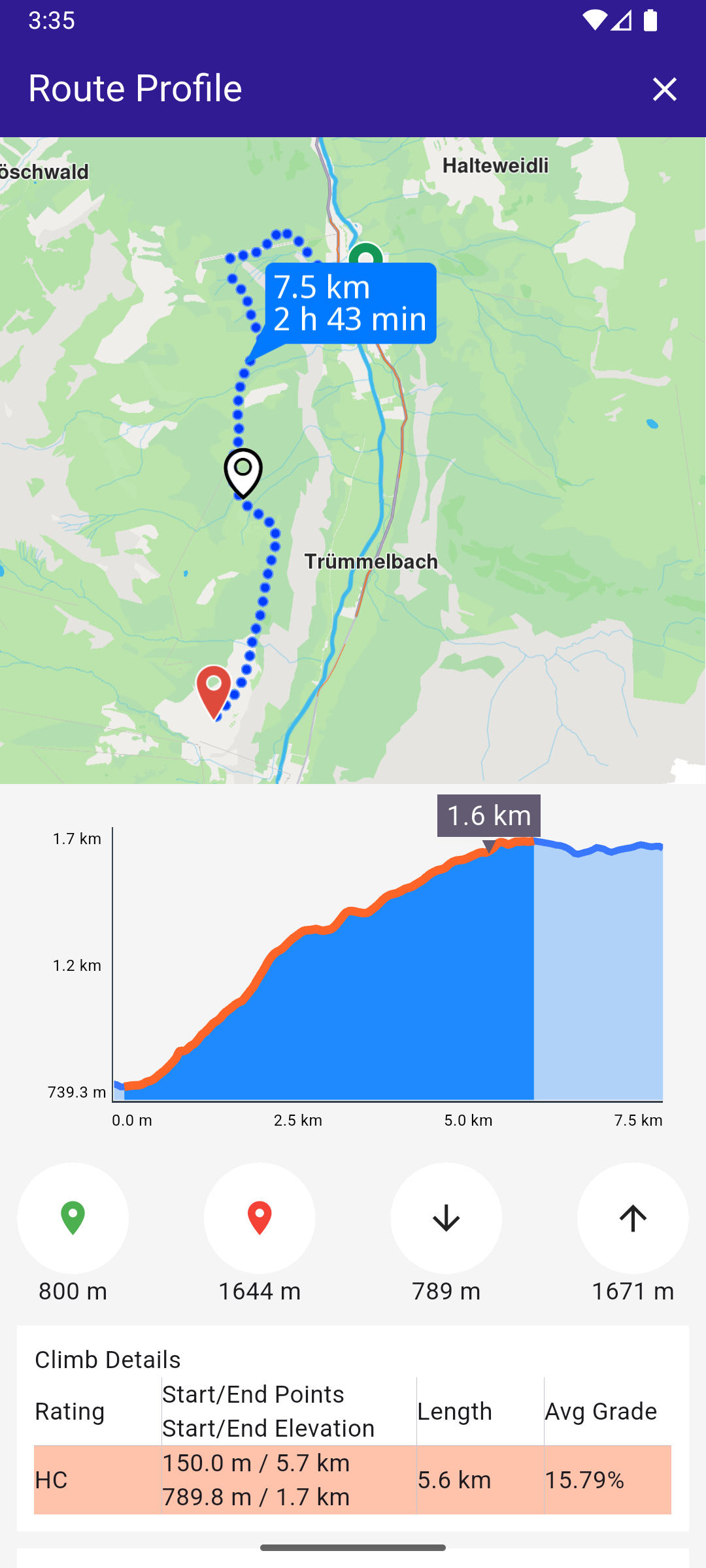
Task: Close the Route Profile screen
Action: tap(664, 89)
